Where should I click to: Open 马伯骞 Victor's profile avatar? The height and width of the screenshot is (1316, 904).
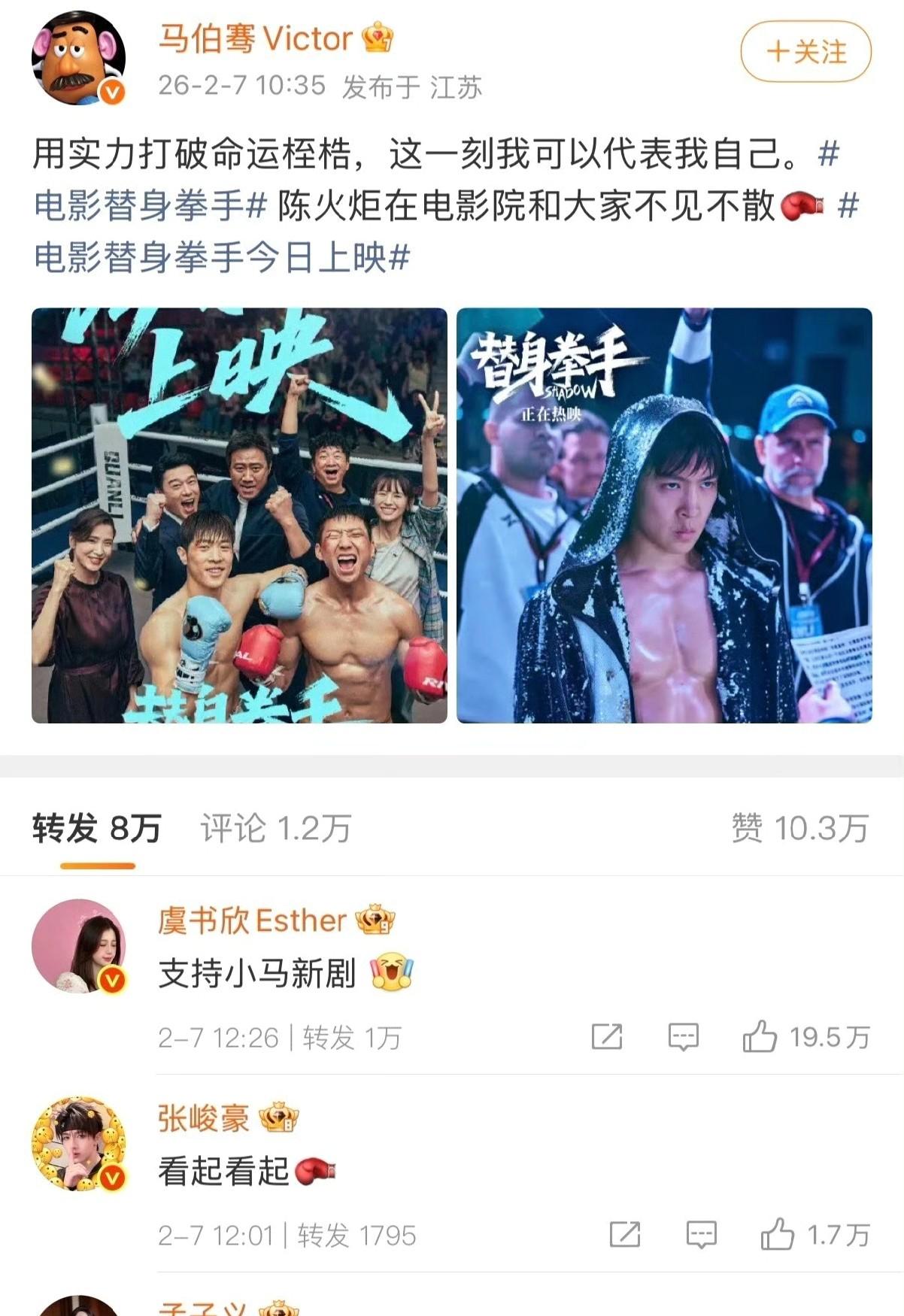pyautogui.click(x=78, y=58)
